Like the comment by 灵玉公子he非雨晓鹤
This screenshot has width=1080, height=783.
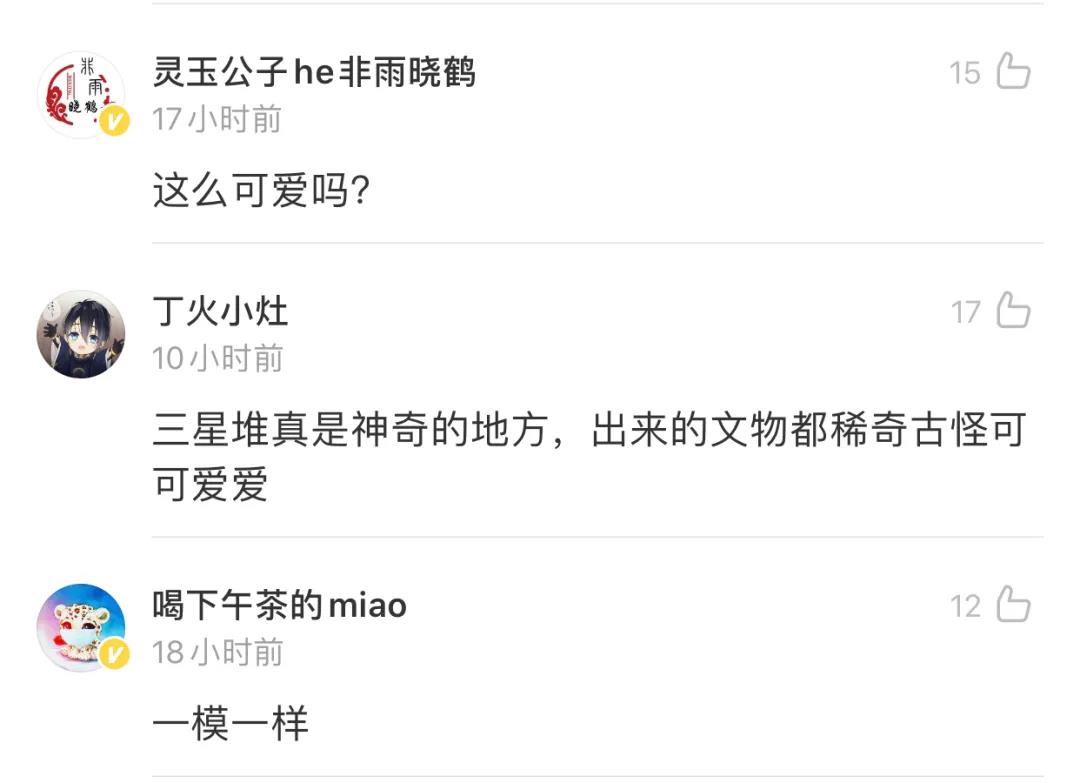coord(1013,72)
